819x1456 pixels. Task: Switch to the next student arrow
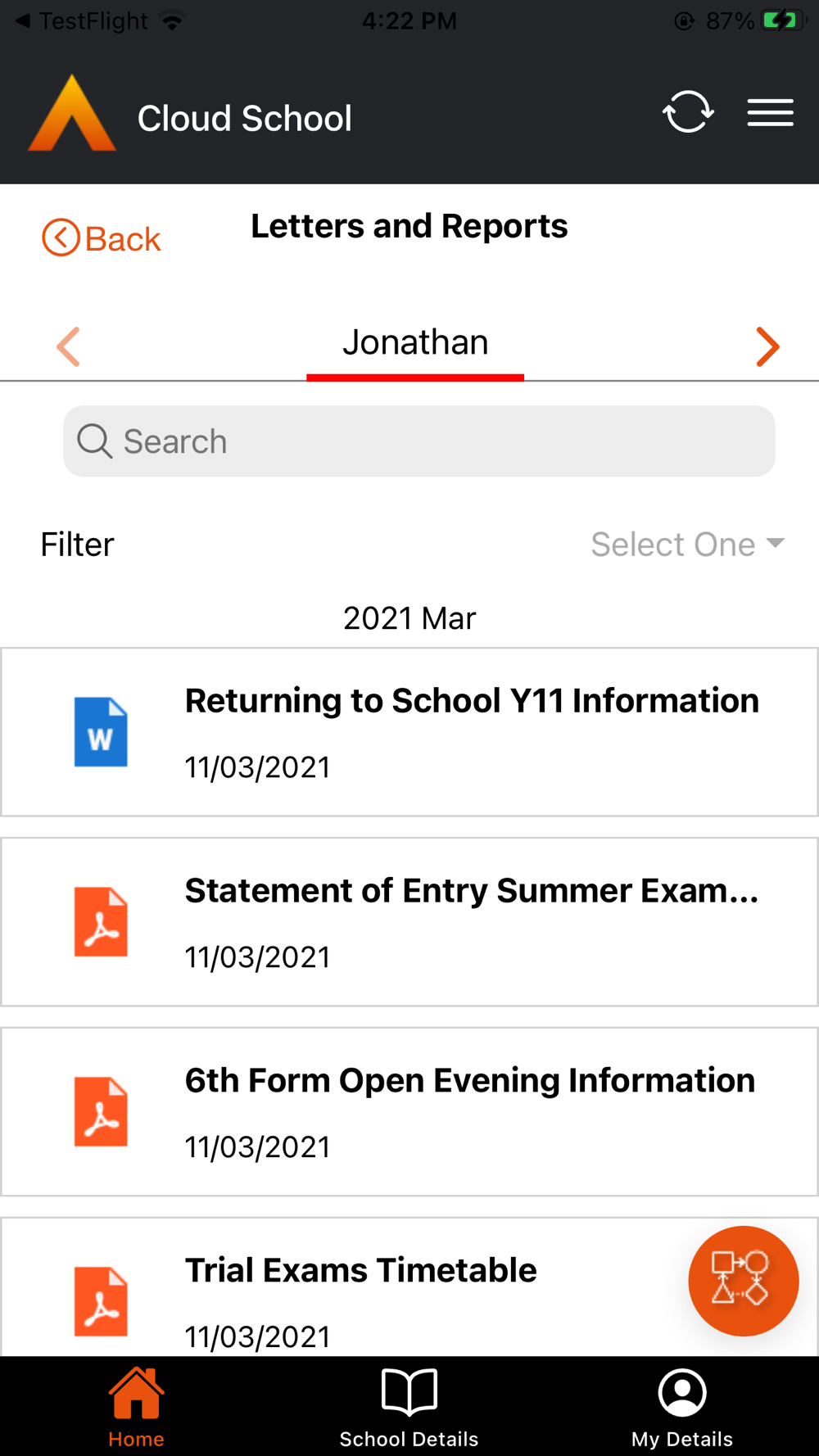[x=767, y=346]
